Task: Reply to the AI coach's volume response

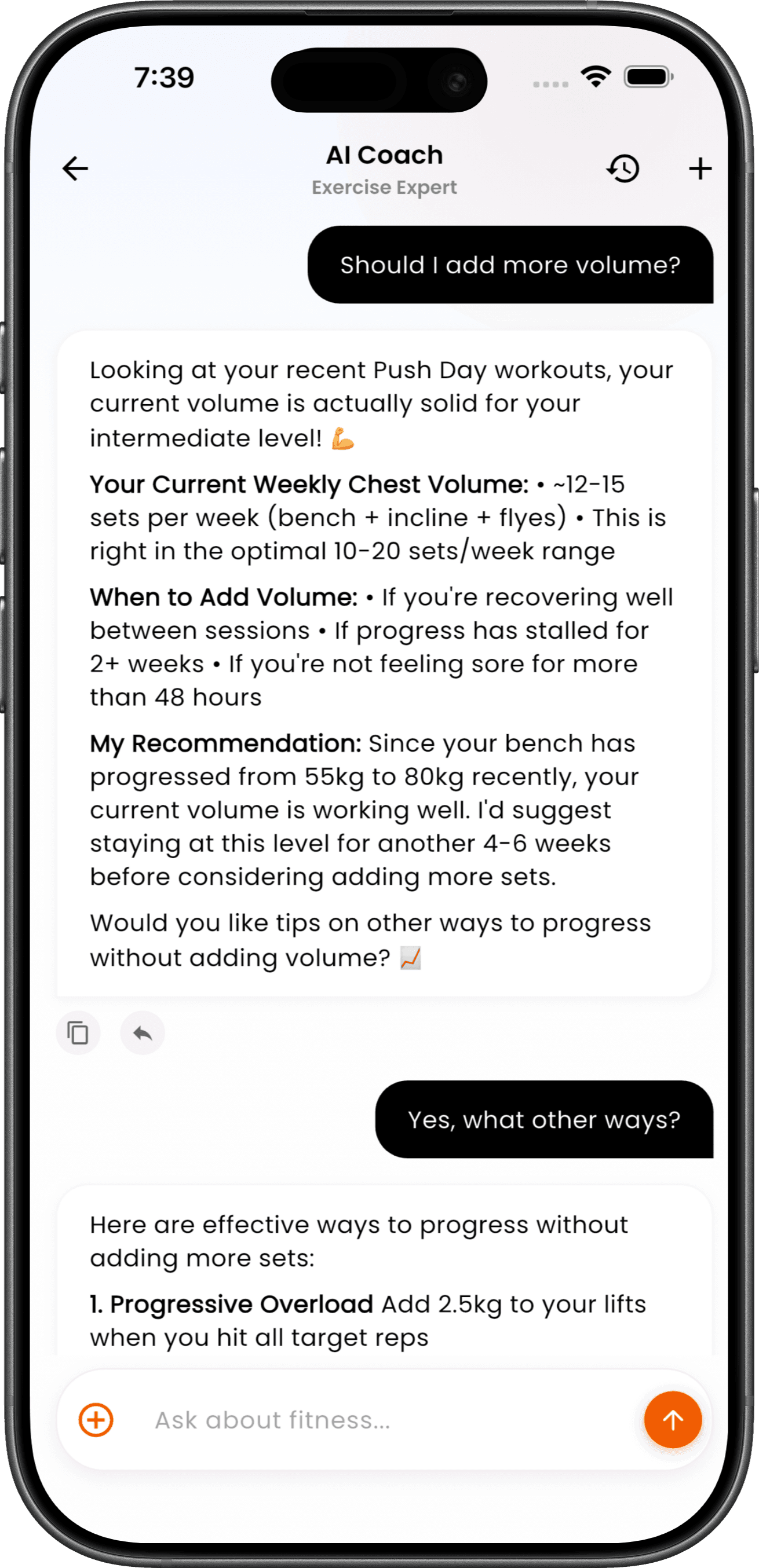Action: (143, 1033)
